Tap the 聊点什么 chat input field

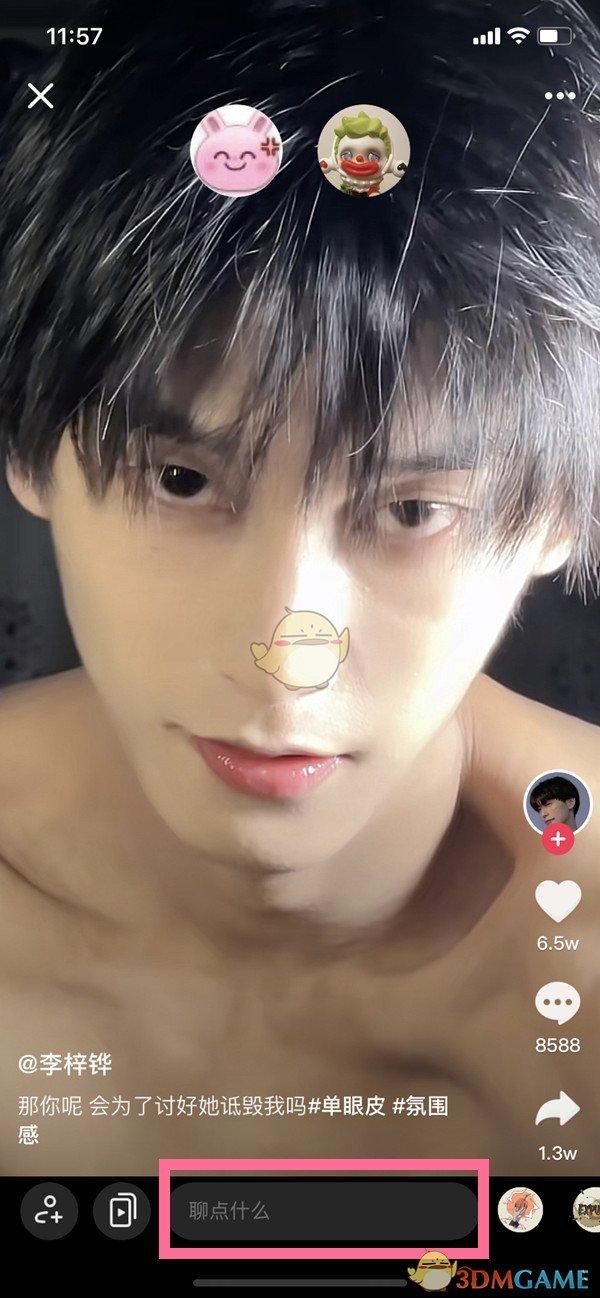point(322,1211)
